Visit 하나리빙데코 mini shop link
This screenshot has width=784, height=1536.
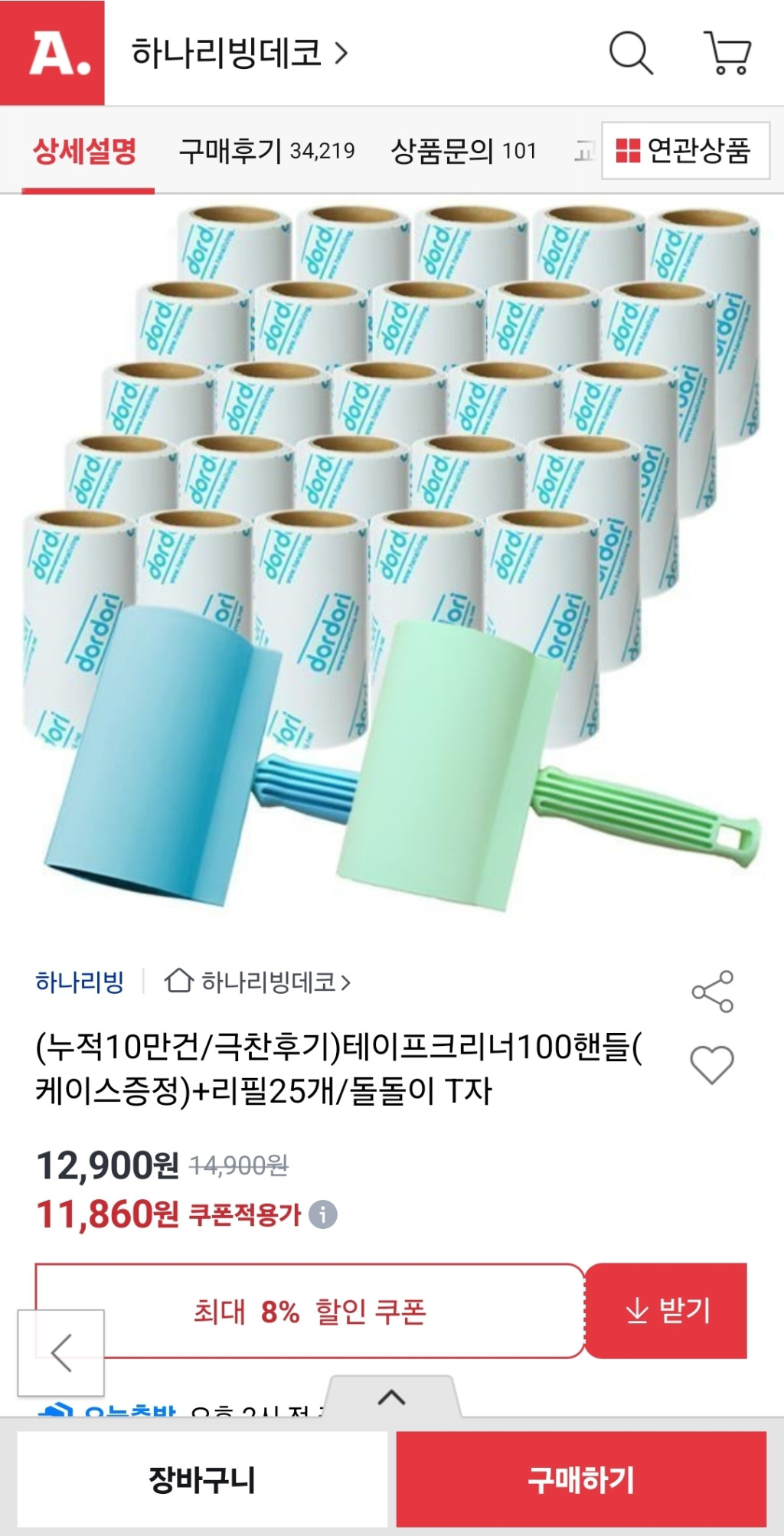pos(258,982)
